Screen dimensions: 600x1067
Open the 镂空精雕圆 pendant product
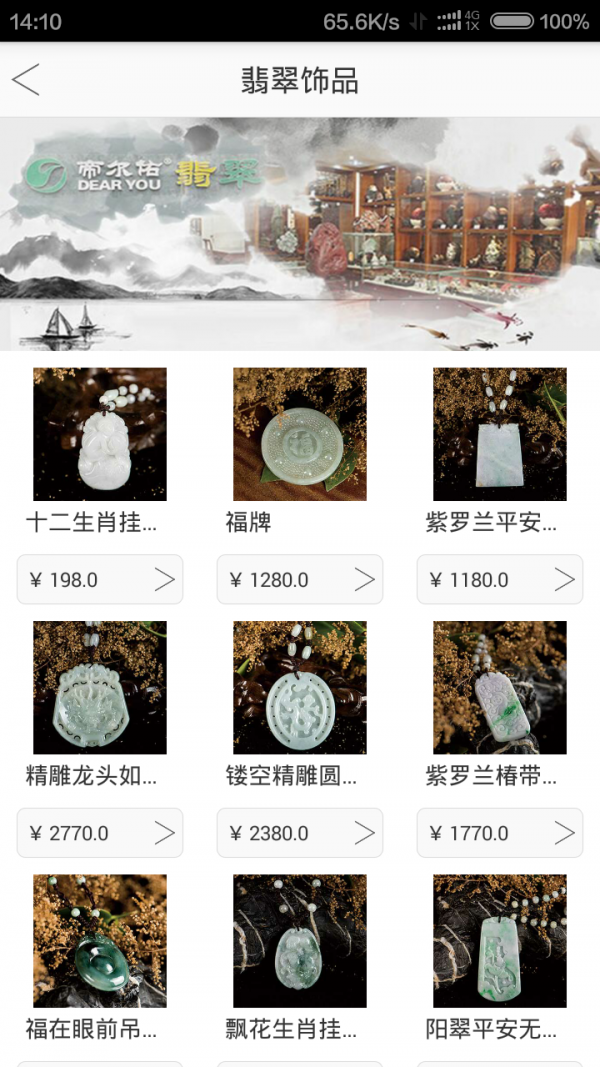pyautogui.click(x=300, y=688)
